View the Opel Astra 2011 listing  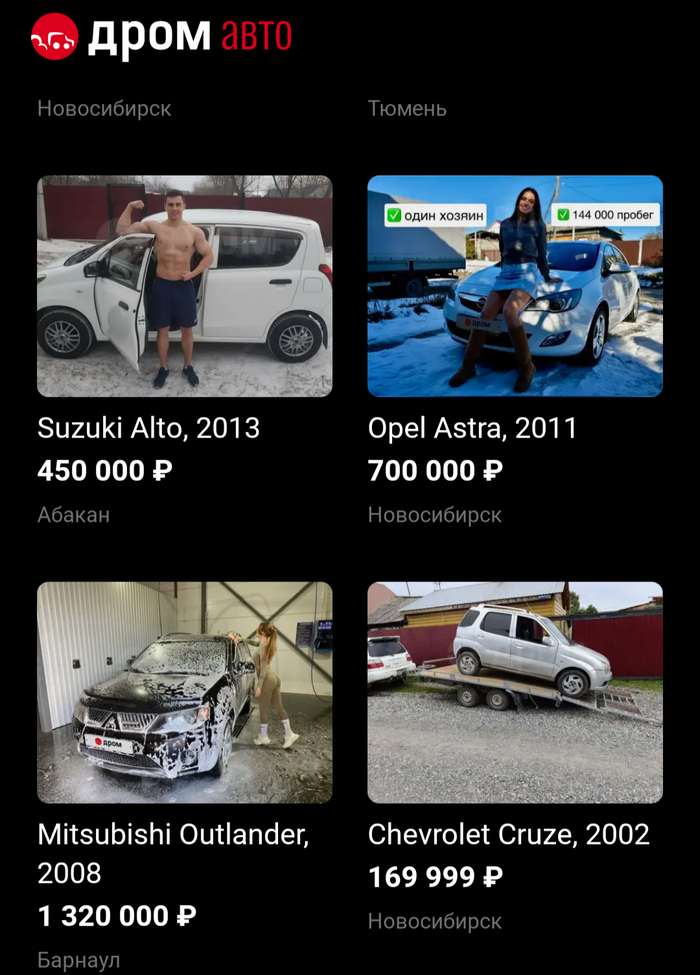(x=514, y=287)
